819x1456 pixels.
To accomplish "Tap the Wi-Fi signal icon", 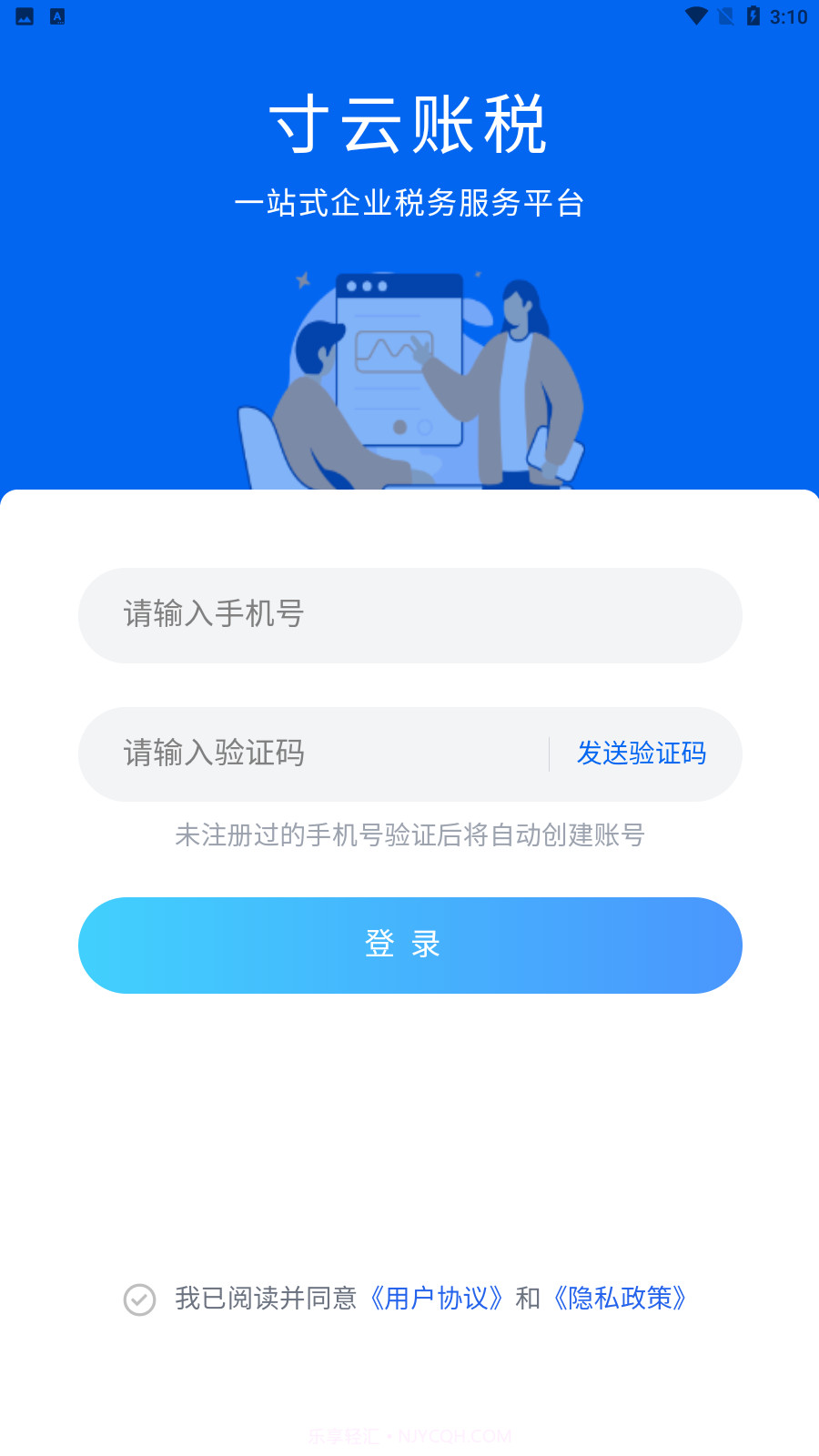I will click(696, 14).
